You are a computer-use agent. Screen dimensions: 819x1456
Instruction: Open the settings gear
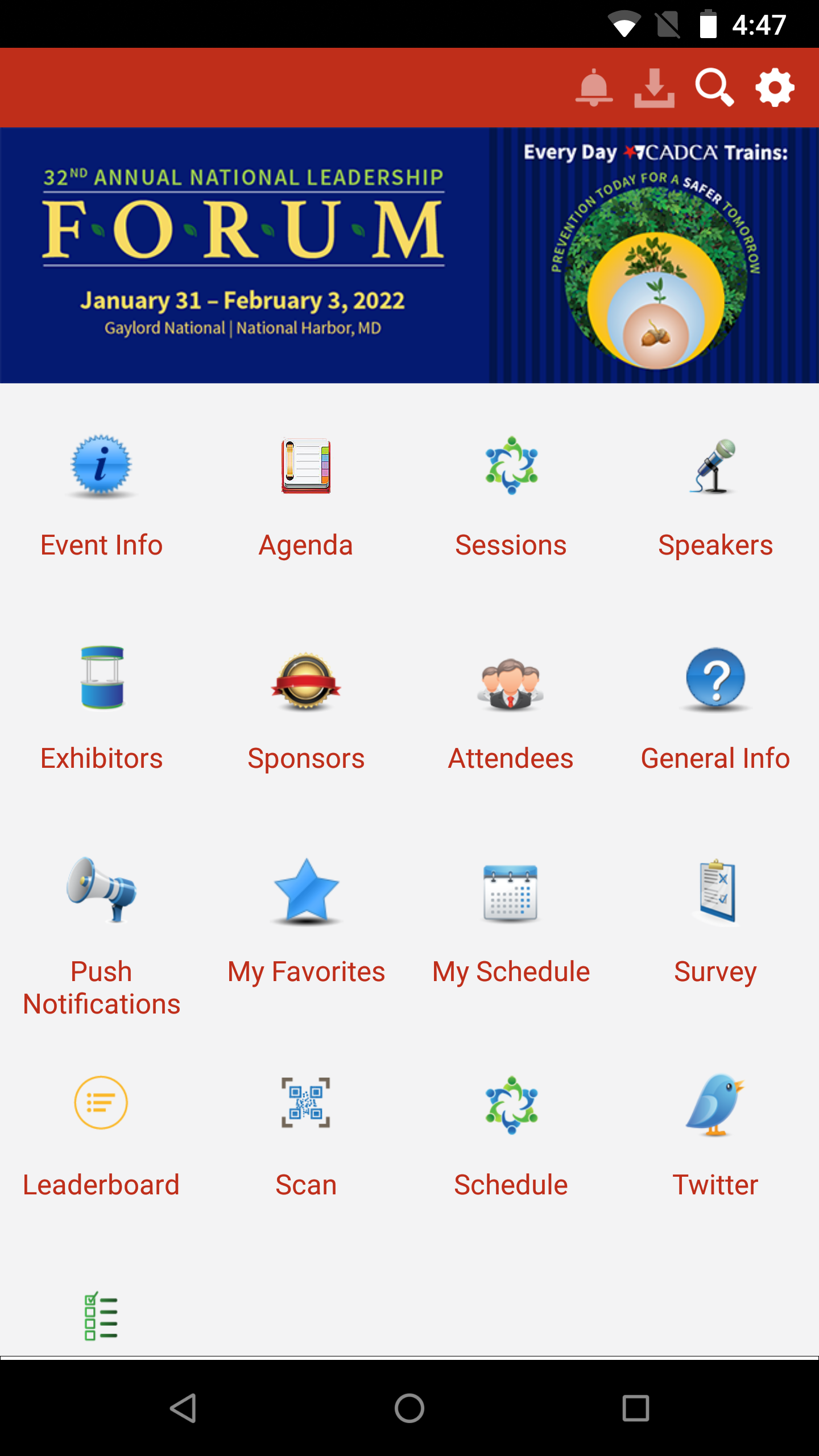[775, 88]
